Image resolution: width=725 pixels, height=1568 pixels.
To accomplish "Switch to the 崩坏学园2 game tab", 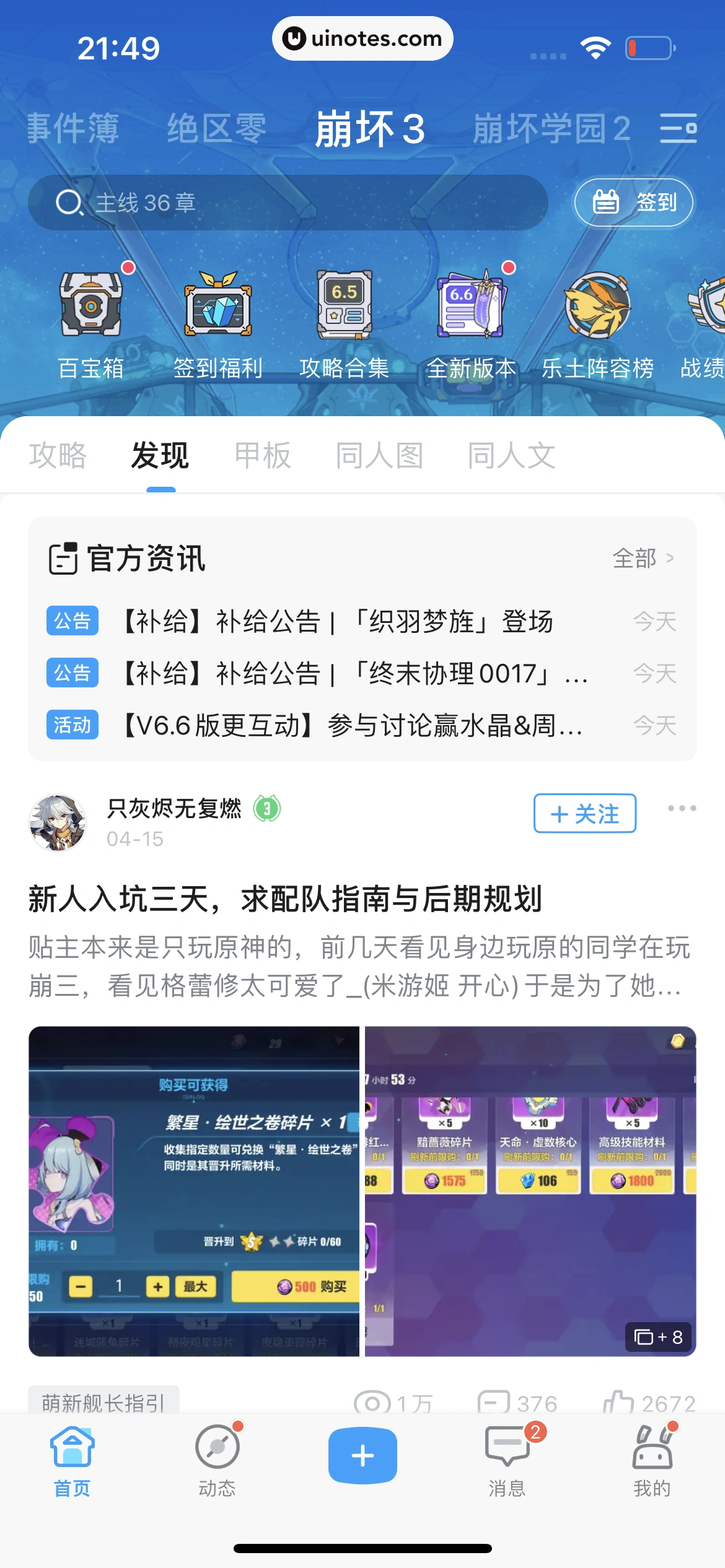I will pos(551,129).
